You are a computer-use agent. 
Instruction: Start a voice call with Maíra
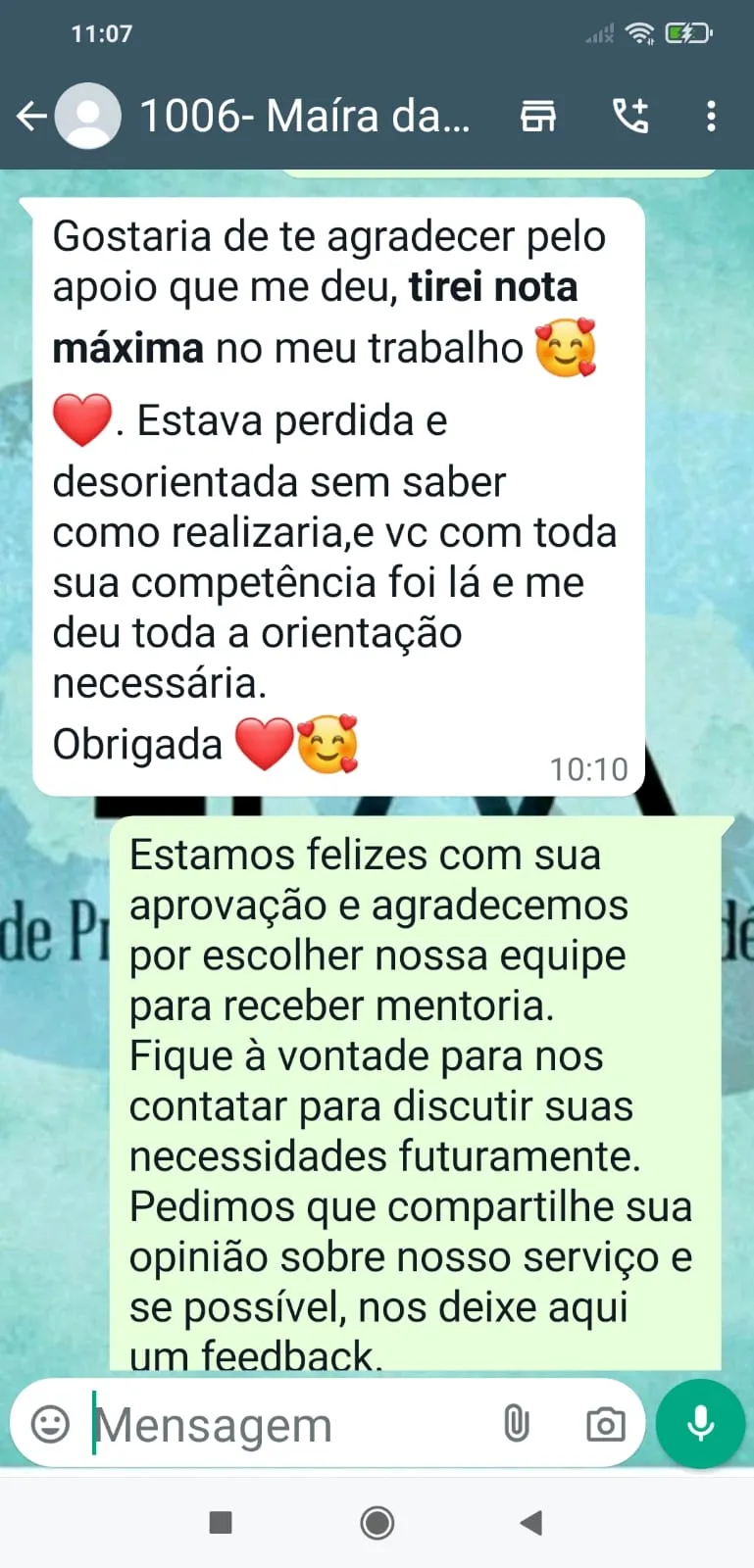tap(630, 117)
